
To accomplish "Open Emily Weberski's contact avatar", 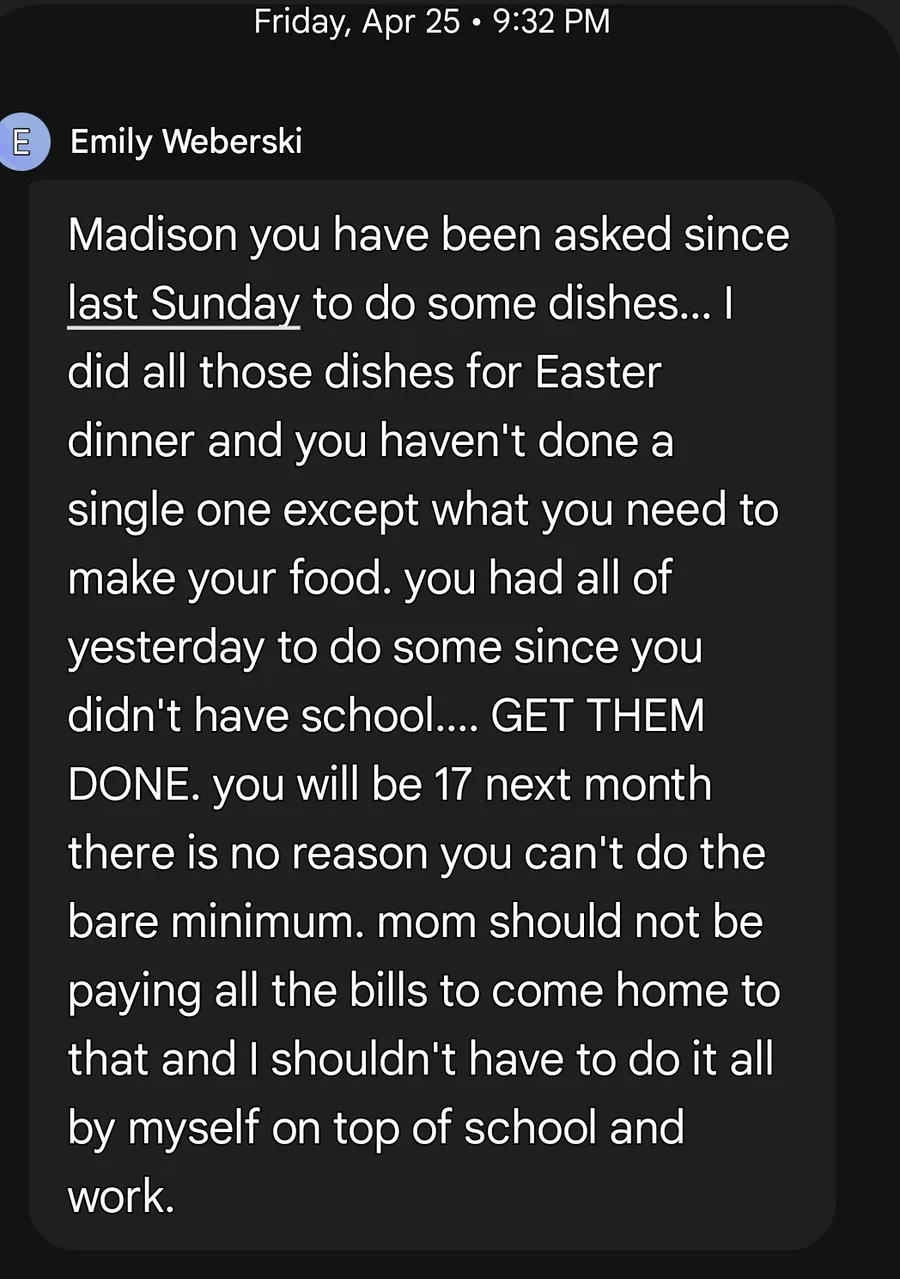I will (x=22, y=141).
